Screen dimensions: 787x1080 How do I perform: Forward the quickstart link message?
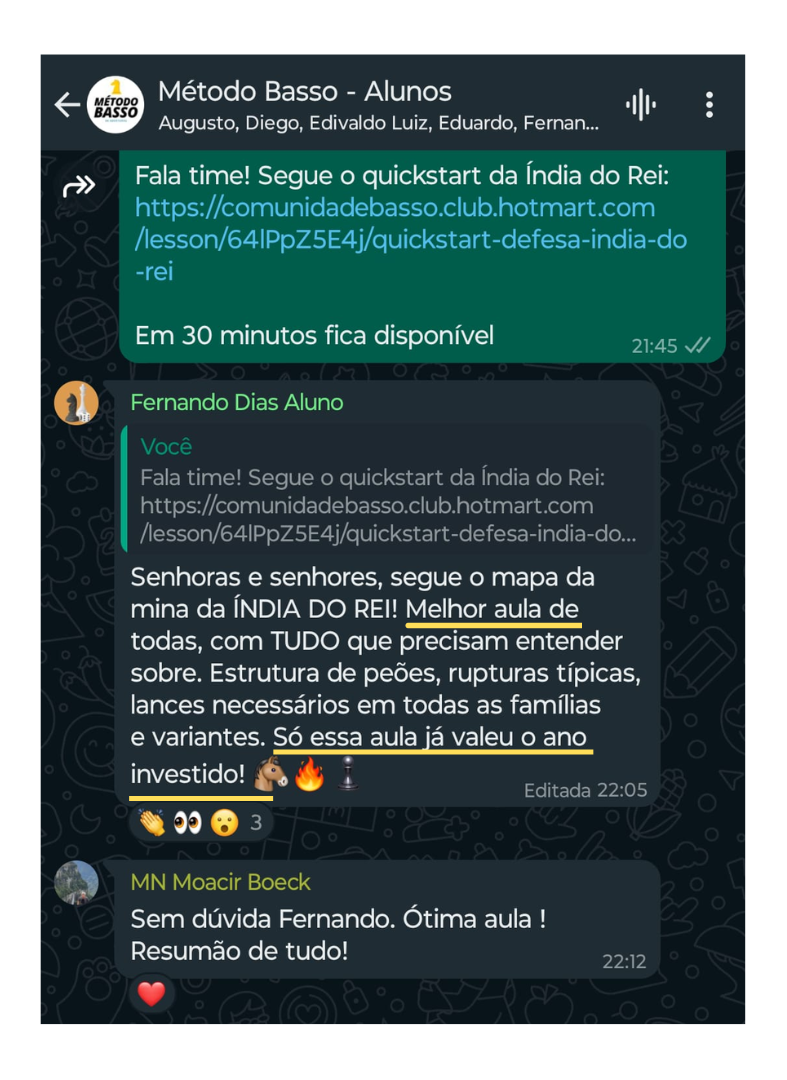pos(78,187)
